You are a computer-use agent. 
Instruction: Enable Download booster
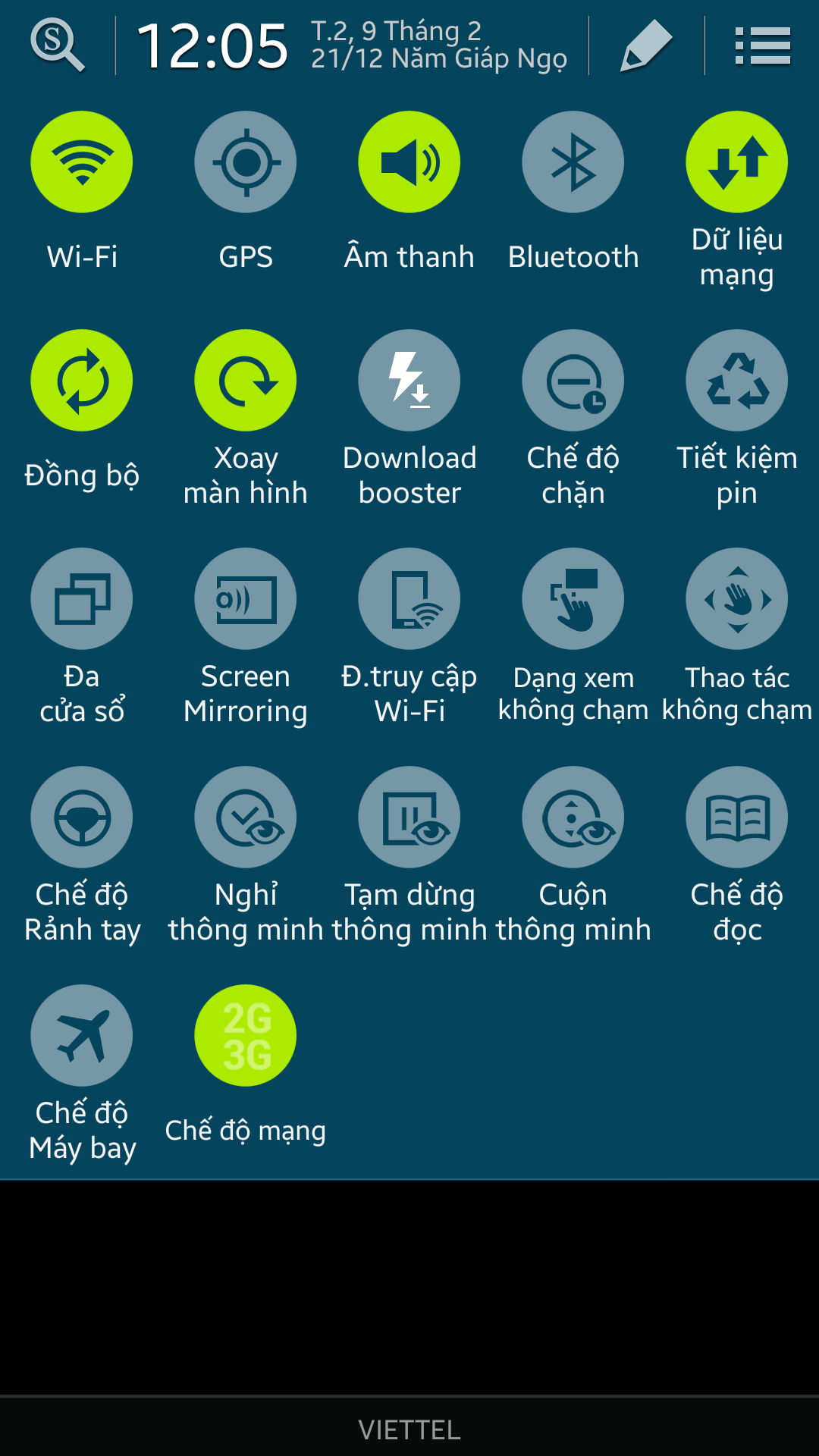pyautogui.click(x=409, y=381)
